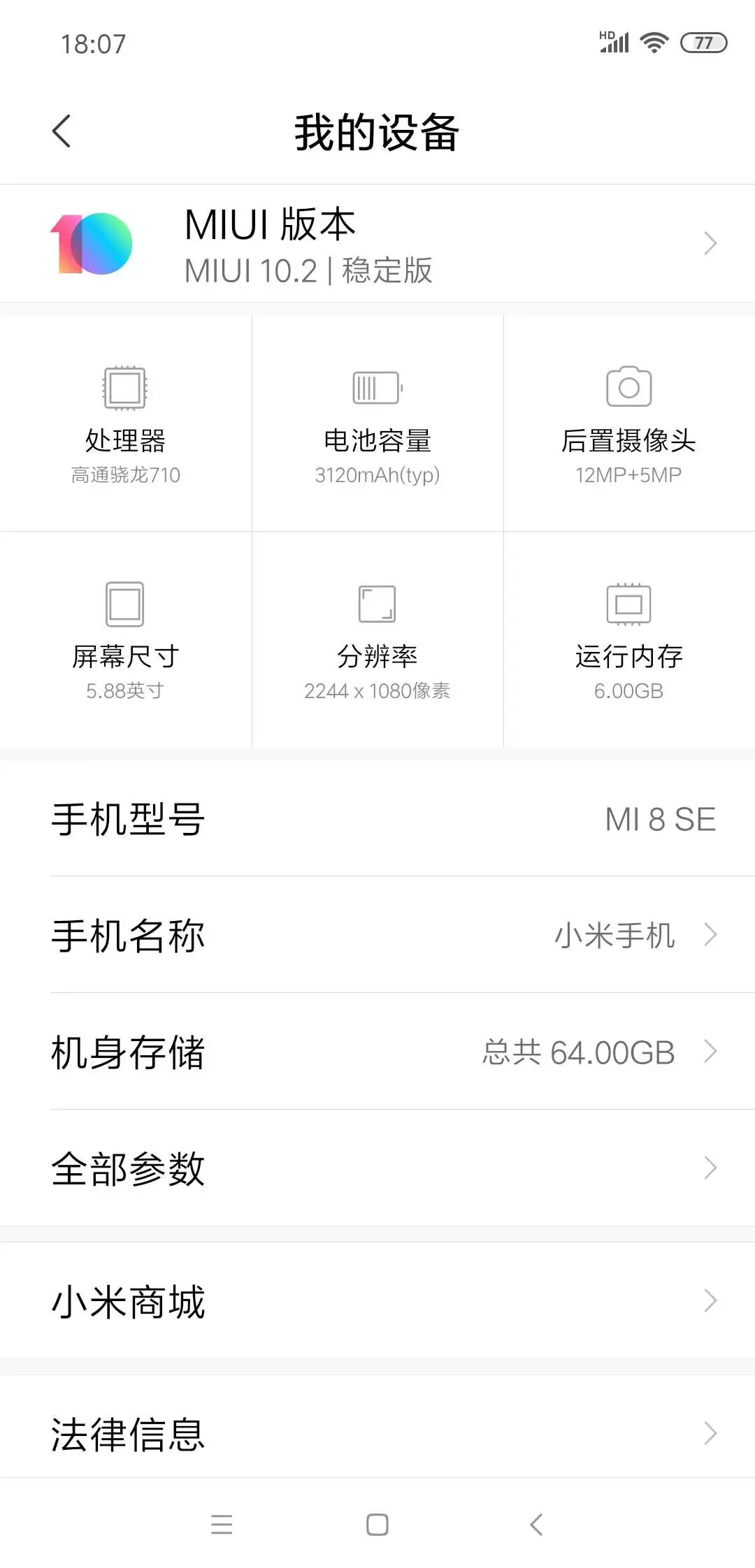
Task: Open 全部参数
Action: tap(377, 1168)
